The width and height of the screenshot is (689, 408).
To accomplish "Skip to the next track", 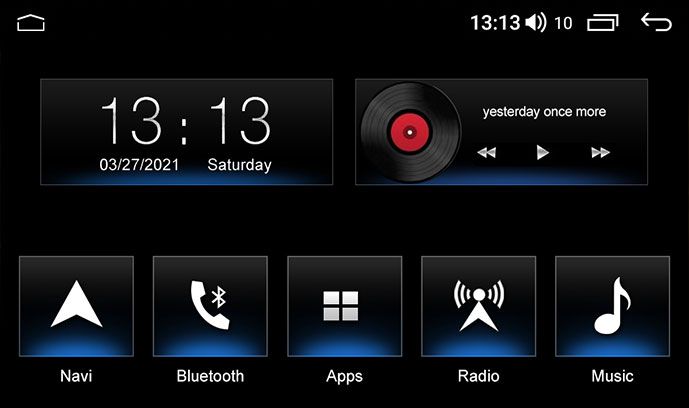I will (600, 153).
